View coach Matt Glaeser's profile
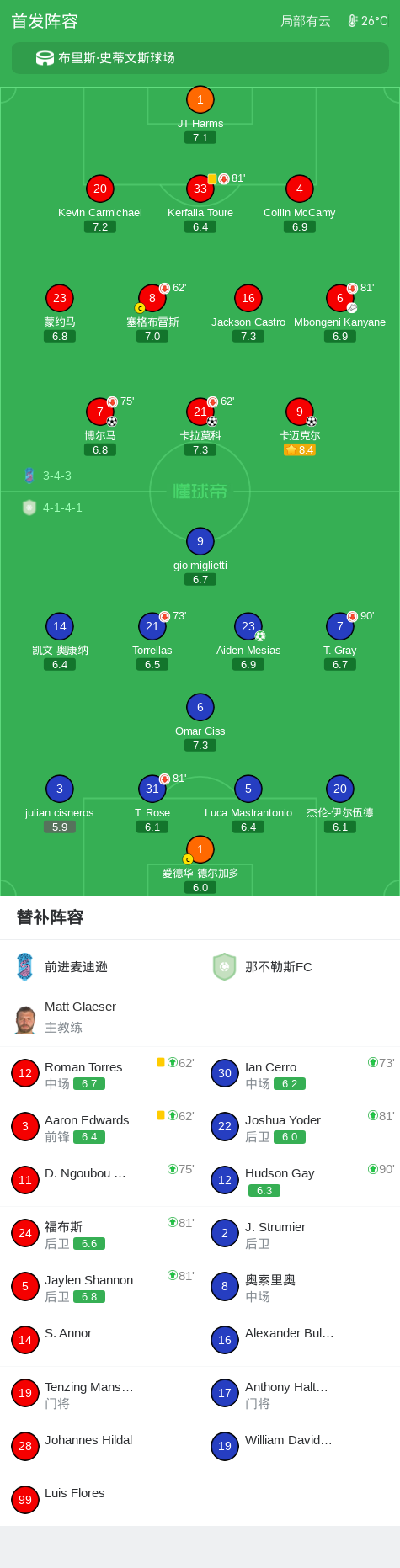Image resolution: width=400 pixels, height=1568 pixels. (x=100, y=1018)
